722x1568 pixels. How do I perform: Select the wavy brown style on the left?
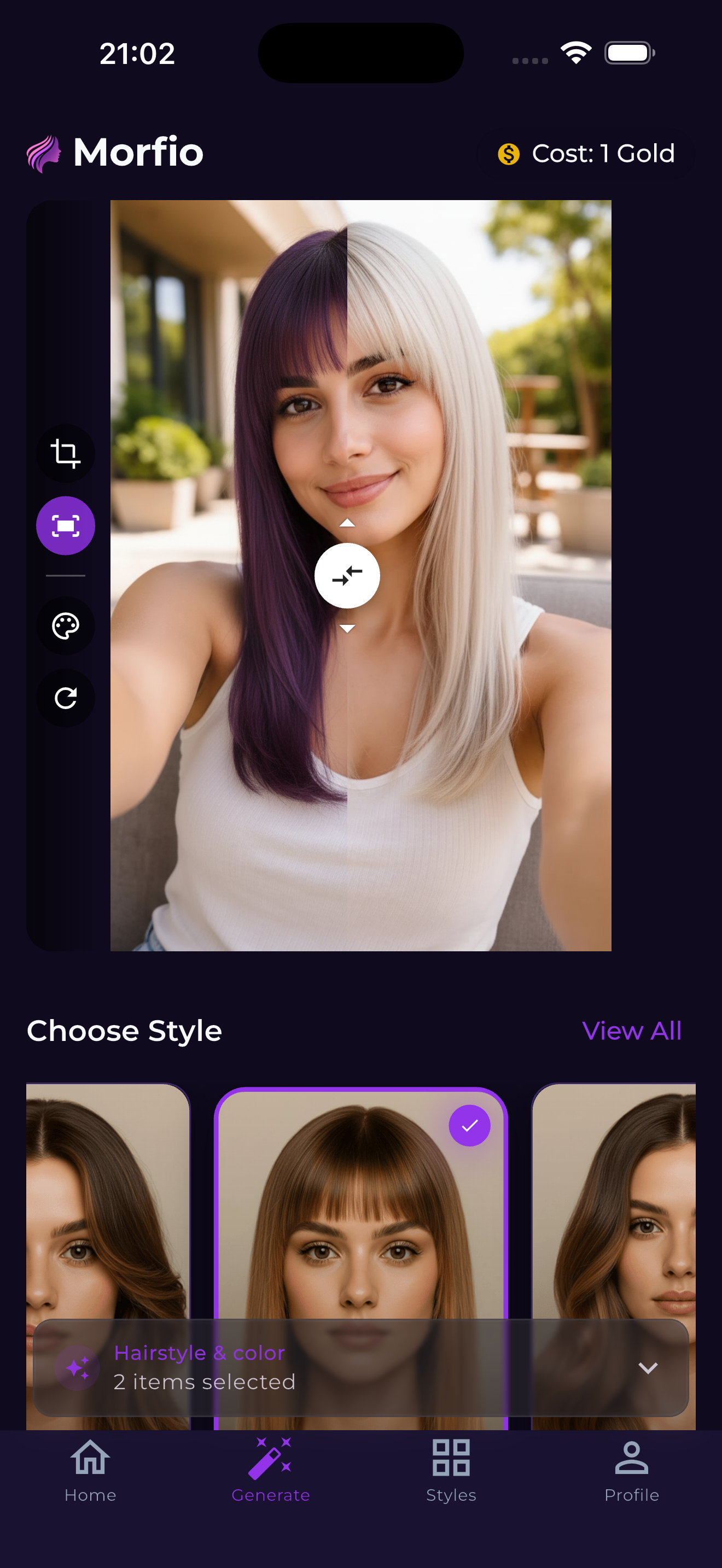coord(108,1199)
